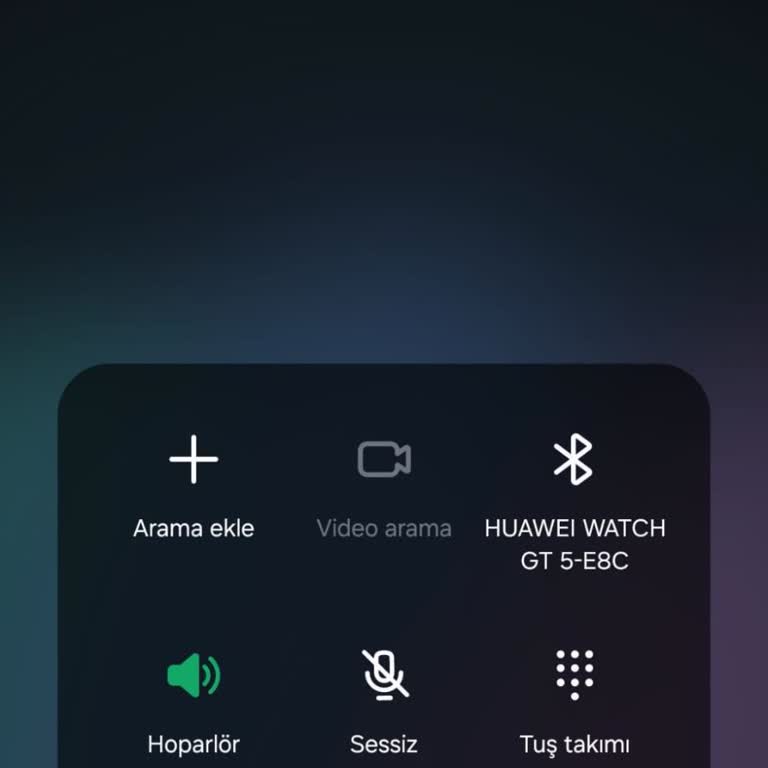Tap Arama ekle to add a call
Screen dimensions: 768x768
coord(193,462)
